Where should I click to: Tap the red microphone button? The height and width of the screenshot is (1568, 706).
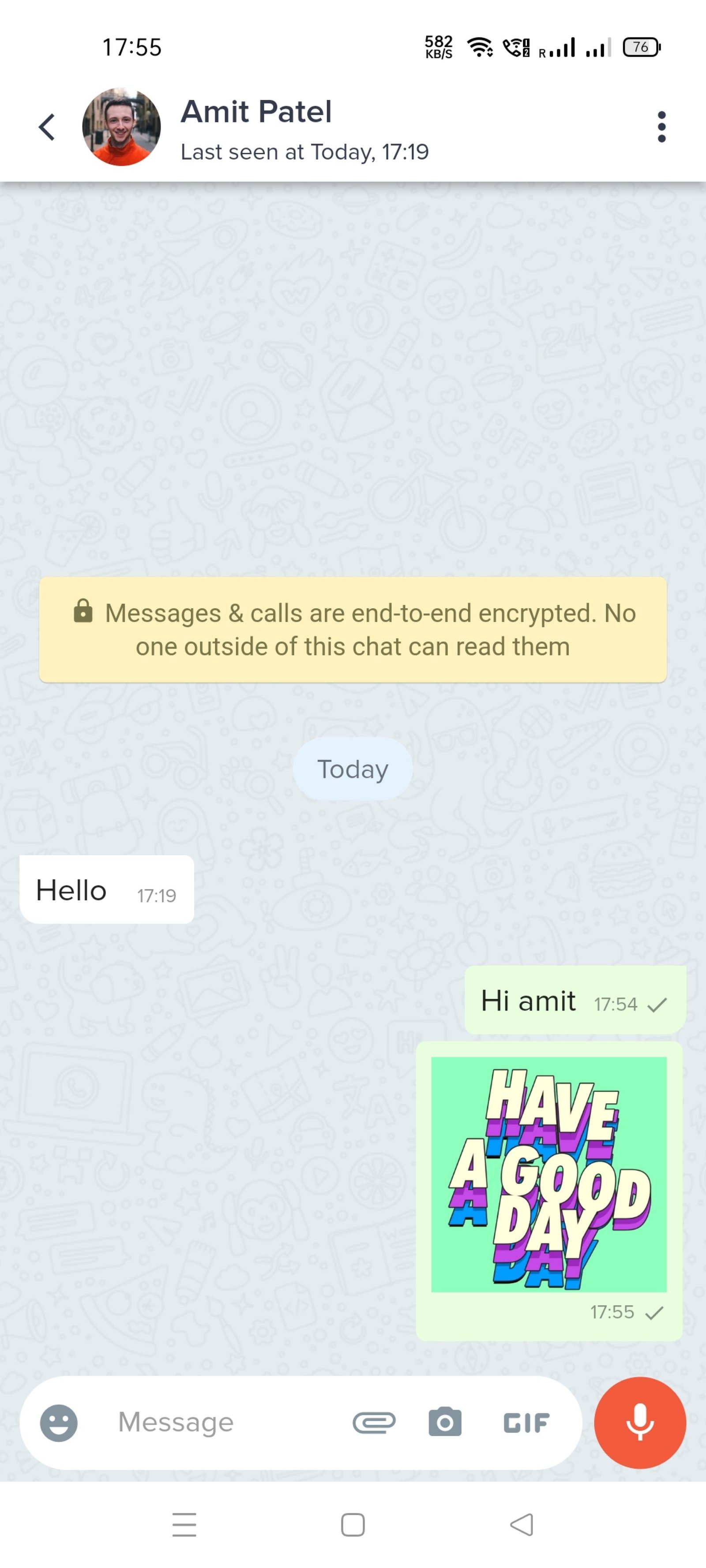[640, 1422]
